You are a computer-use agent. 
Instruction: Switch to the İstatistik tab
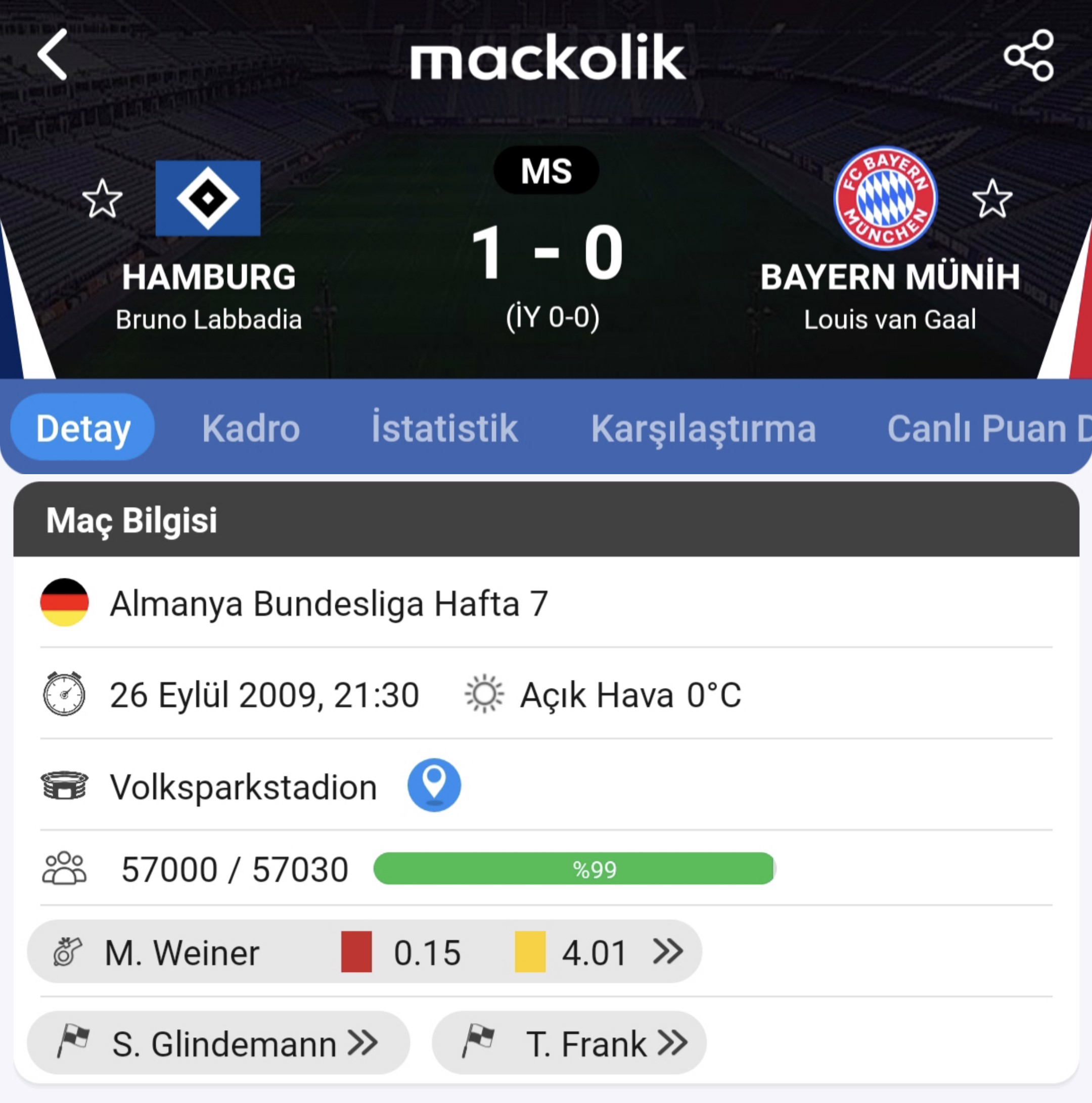click(445, 428)
